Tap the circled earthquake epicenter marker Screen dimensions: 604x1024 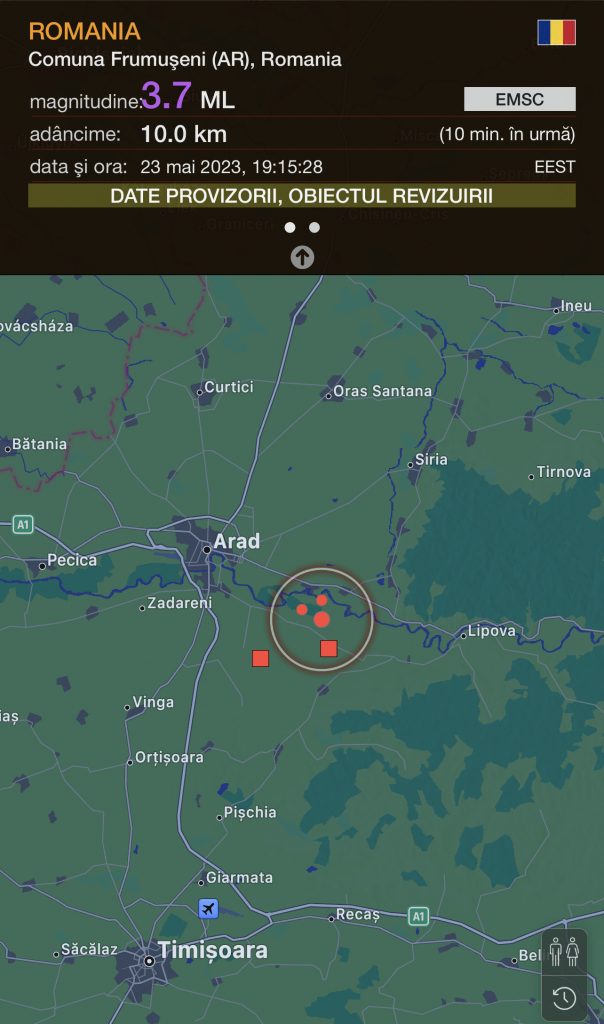click(x=321, y=620)
